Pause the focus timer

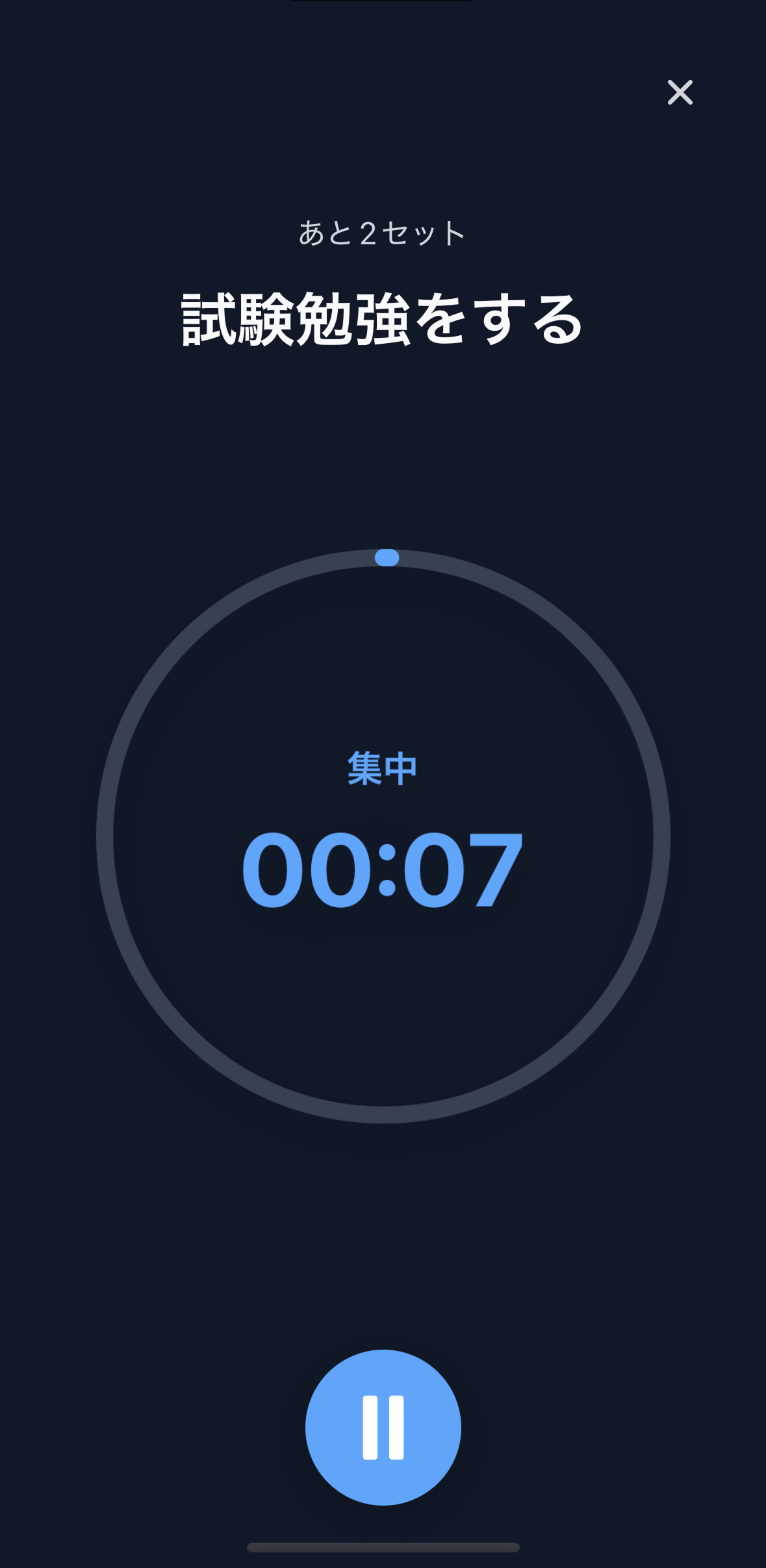(383, 1427)
